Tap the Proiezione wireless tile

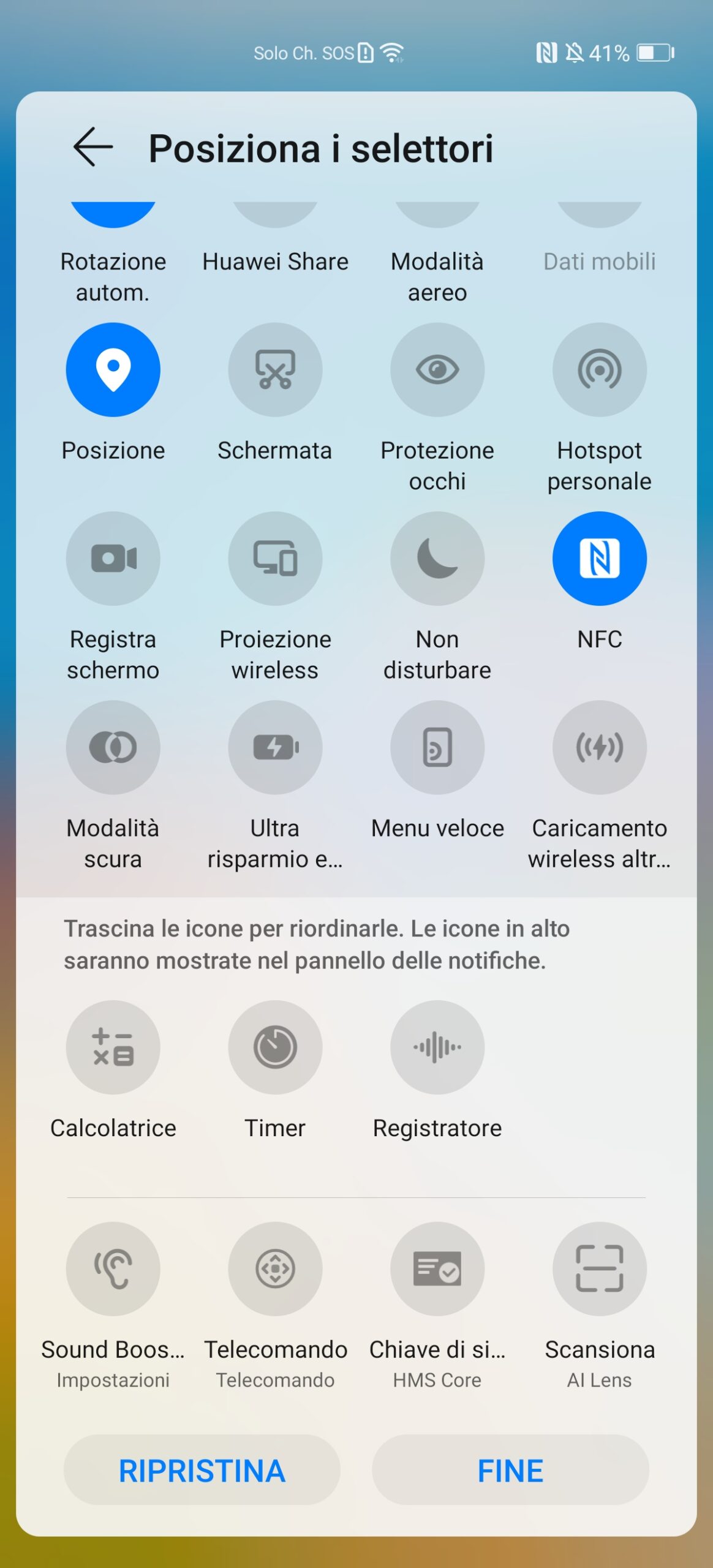click(x=275, y=559)
